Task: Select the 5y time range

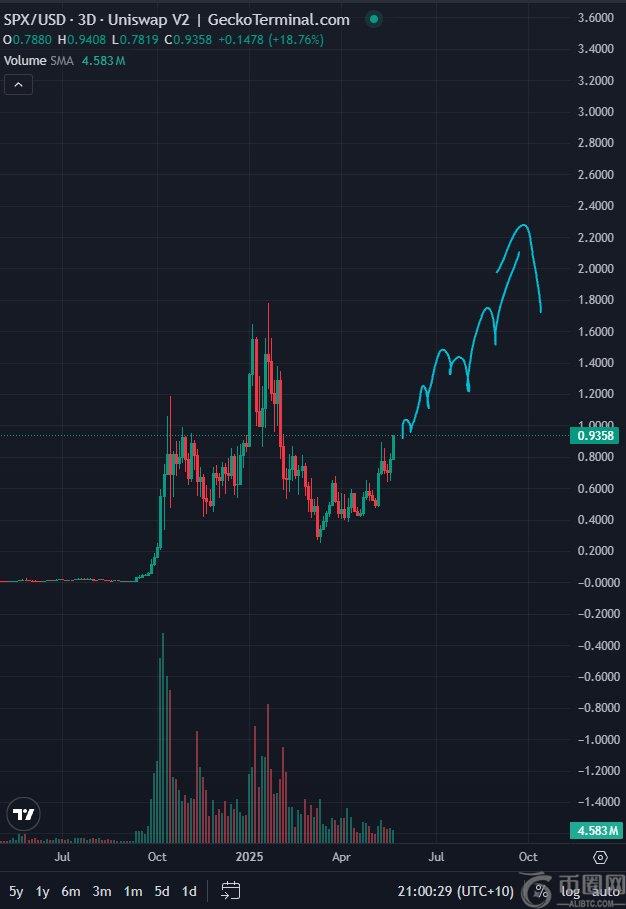Action: tap(16, 890)
